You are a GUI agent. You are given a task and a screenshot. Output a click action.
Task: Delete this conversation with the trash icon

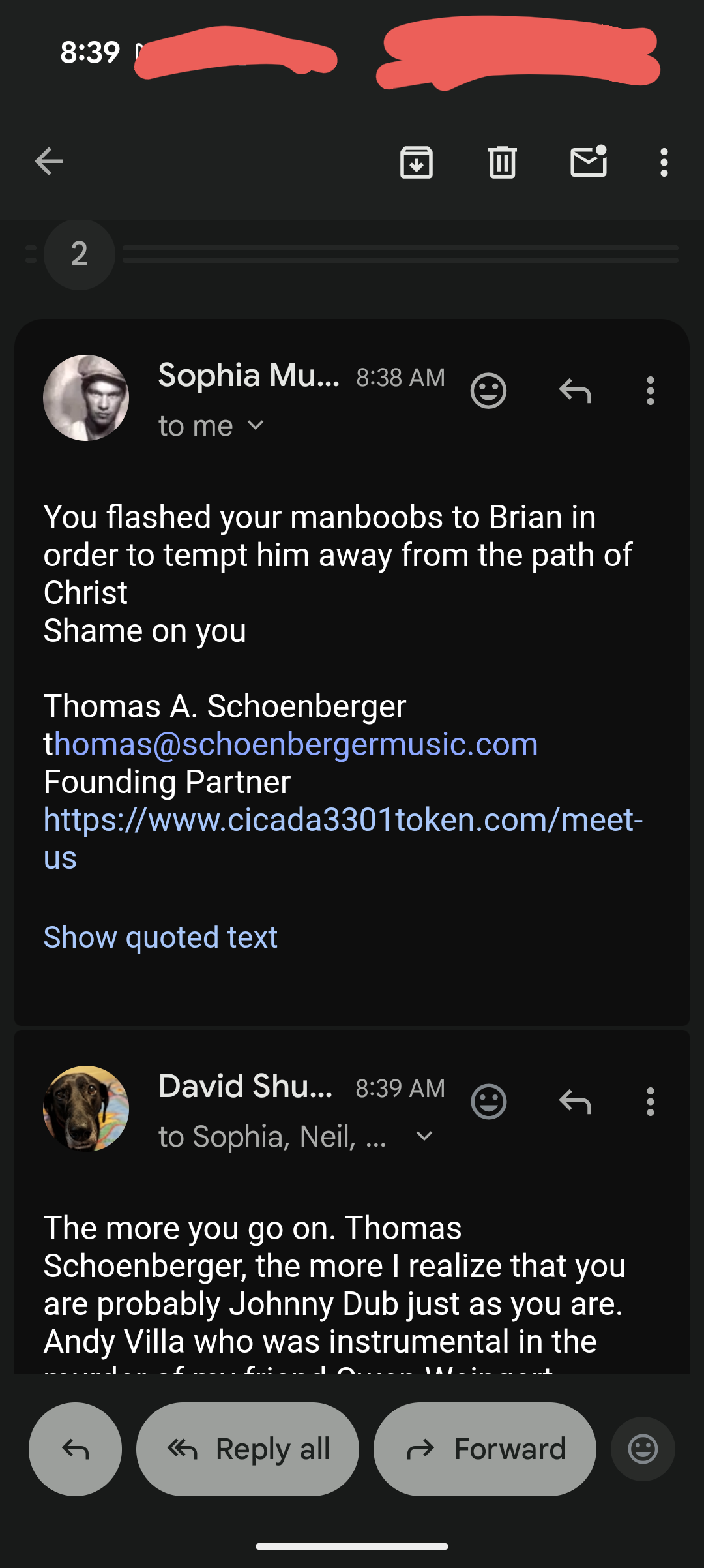coord(503,162)
